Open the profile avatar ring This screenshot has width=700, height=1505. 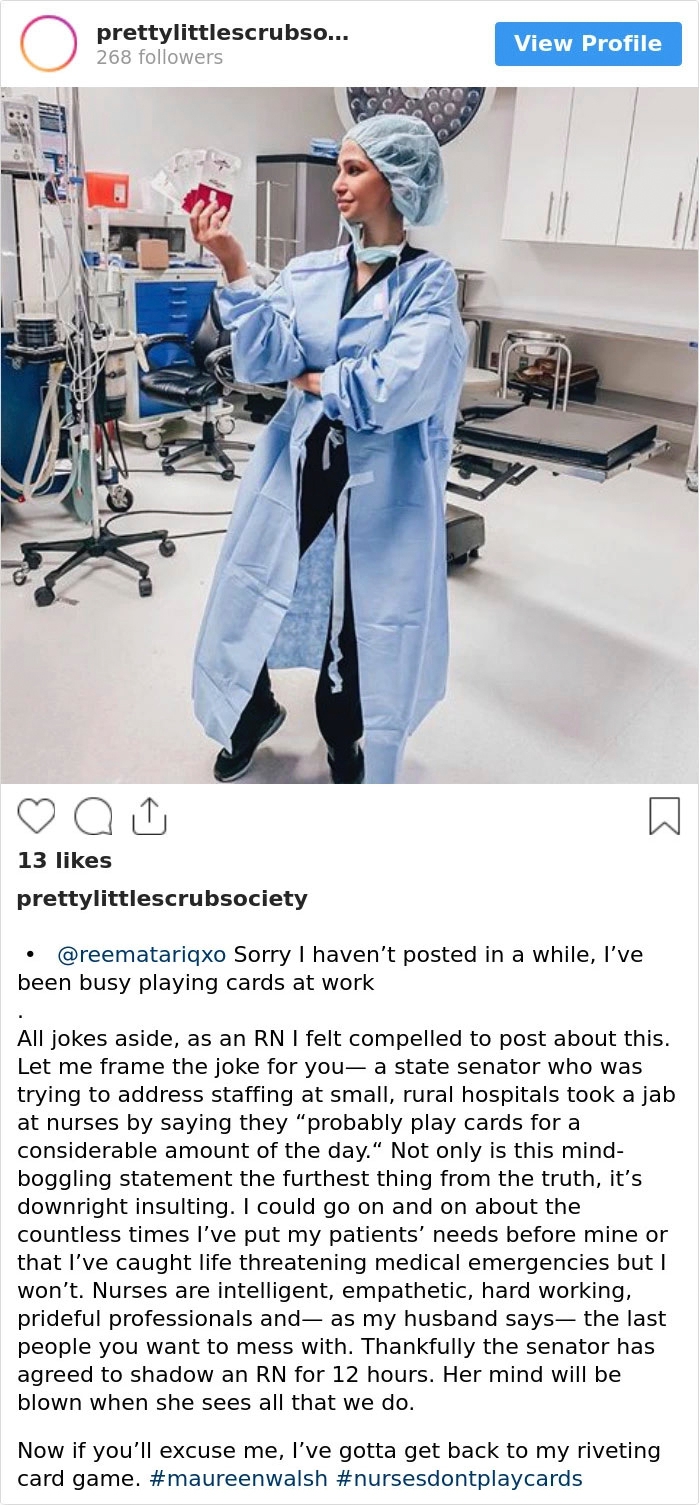48,44
